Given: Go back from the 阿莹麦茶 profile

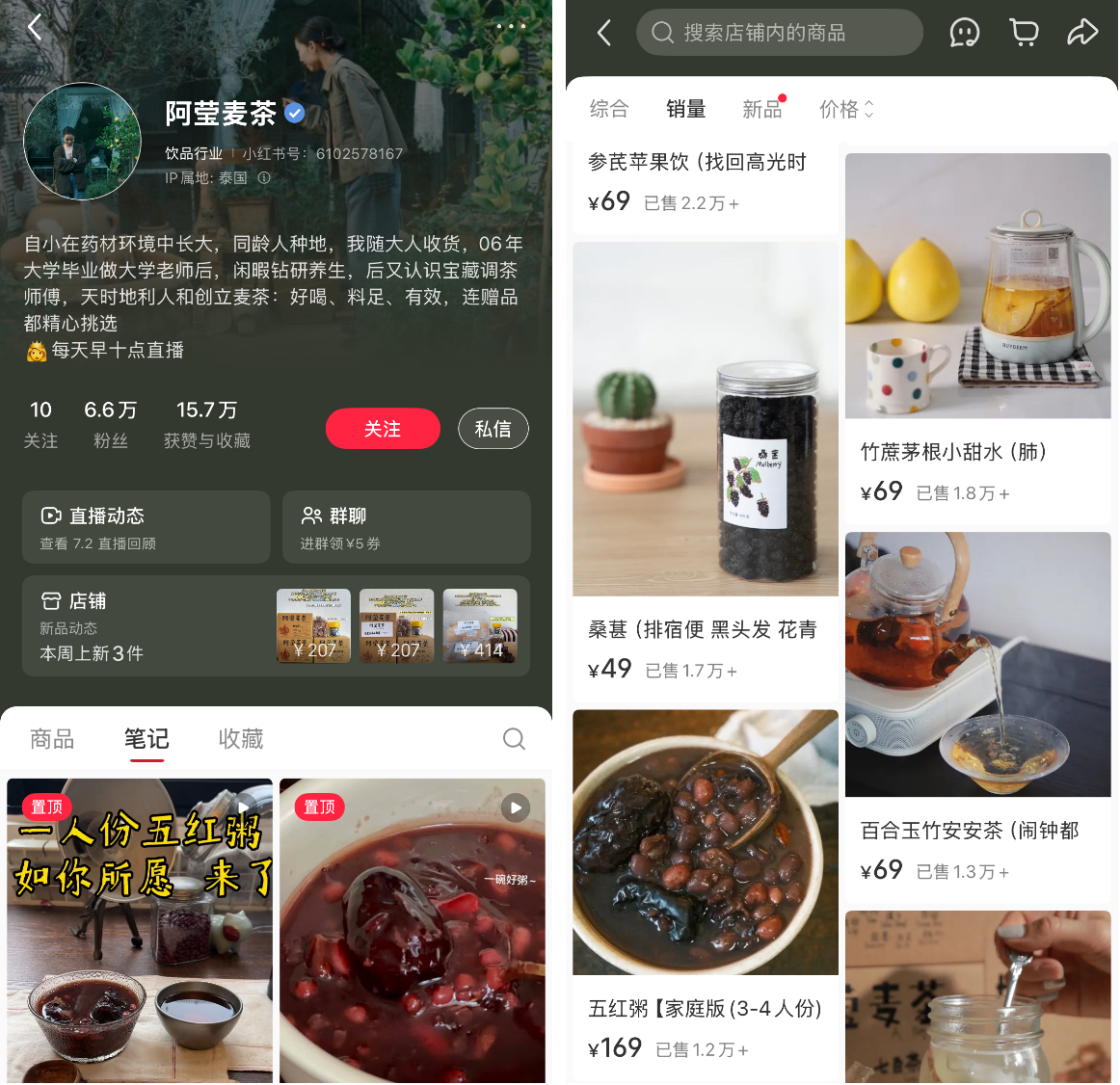Looking at the screenshot, I should tap(35, 27).
